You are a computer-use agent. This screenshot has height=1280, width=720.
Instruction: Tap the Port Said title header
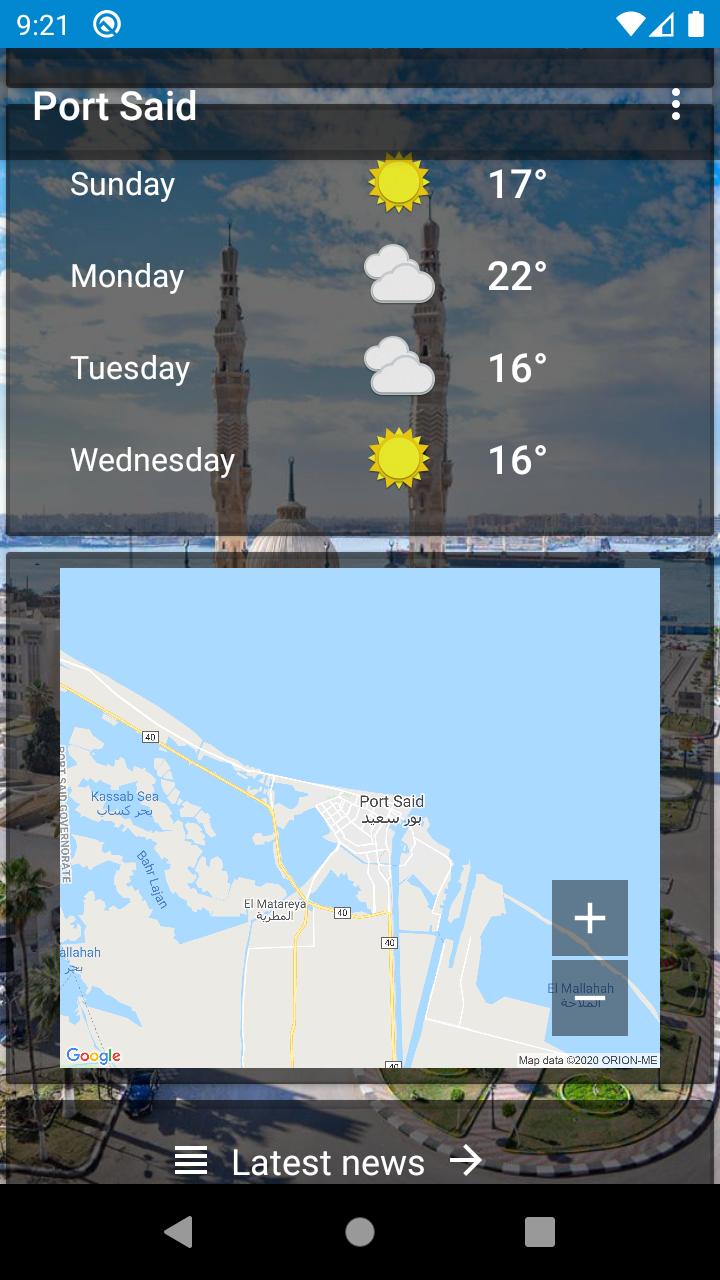115,105
